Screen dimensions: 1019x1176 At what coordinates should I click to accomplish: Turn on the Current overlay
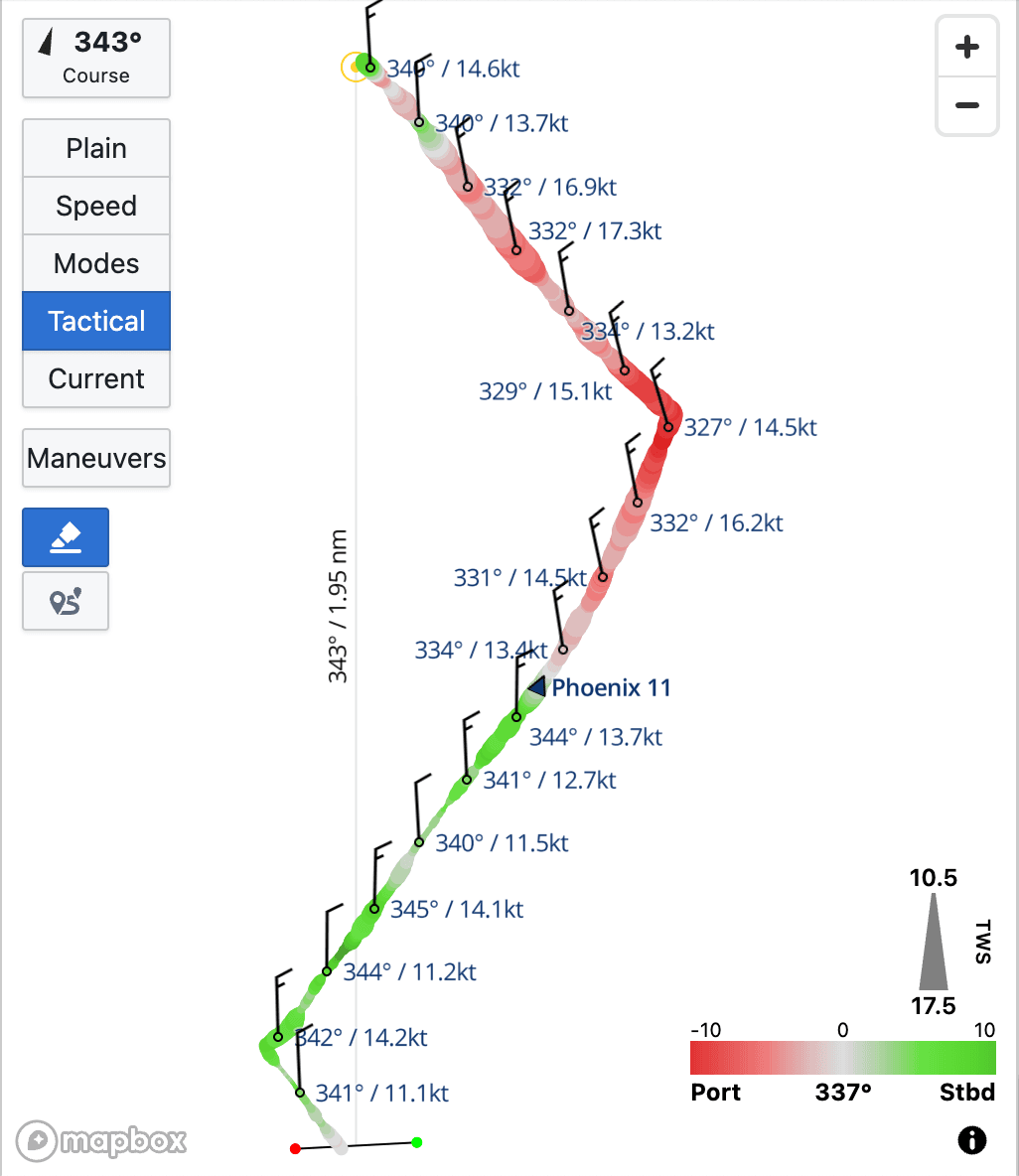[95, 378]
